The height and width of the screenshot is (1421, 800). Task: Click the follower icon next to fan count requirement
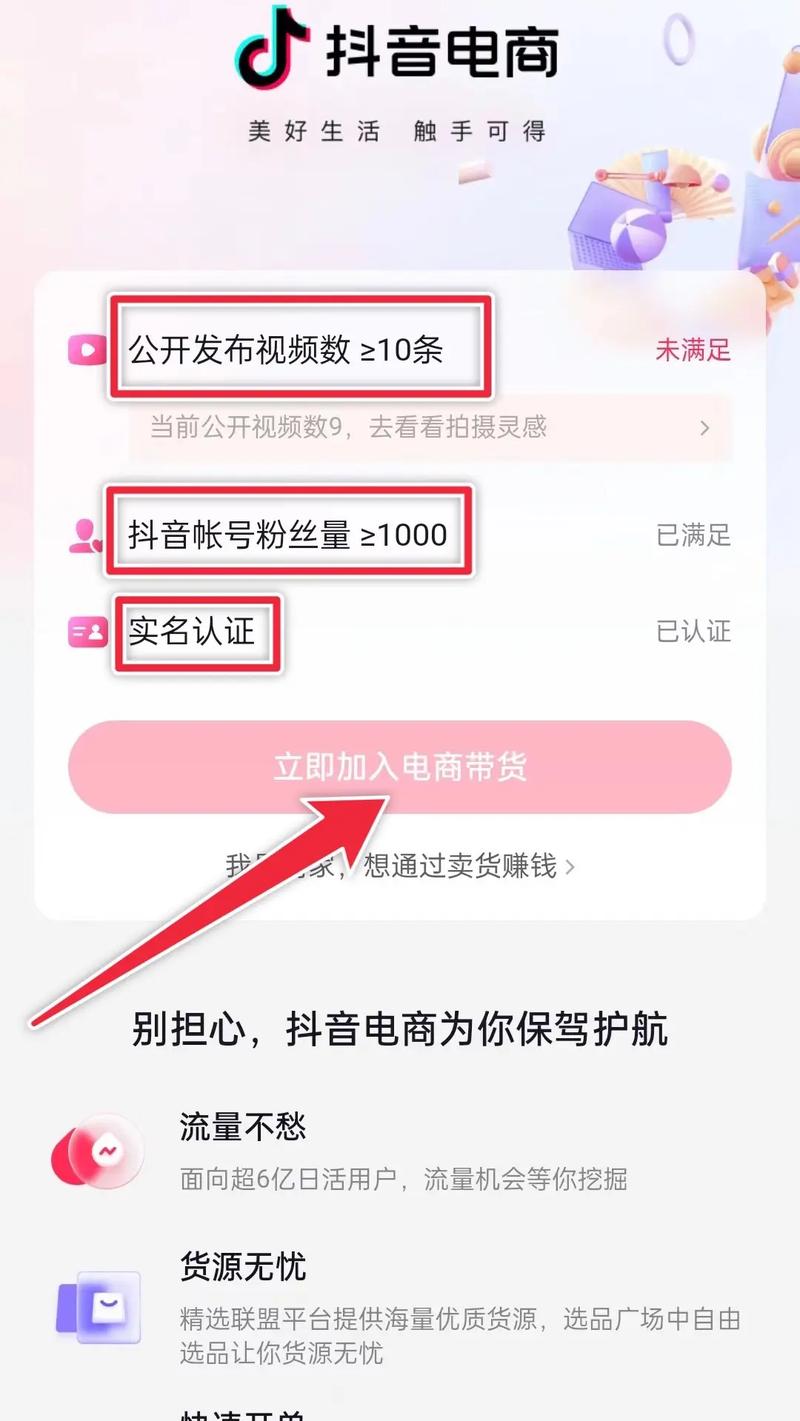pyautogui.click(x=88, y=535)
